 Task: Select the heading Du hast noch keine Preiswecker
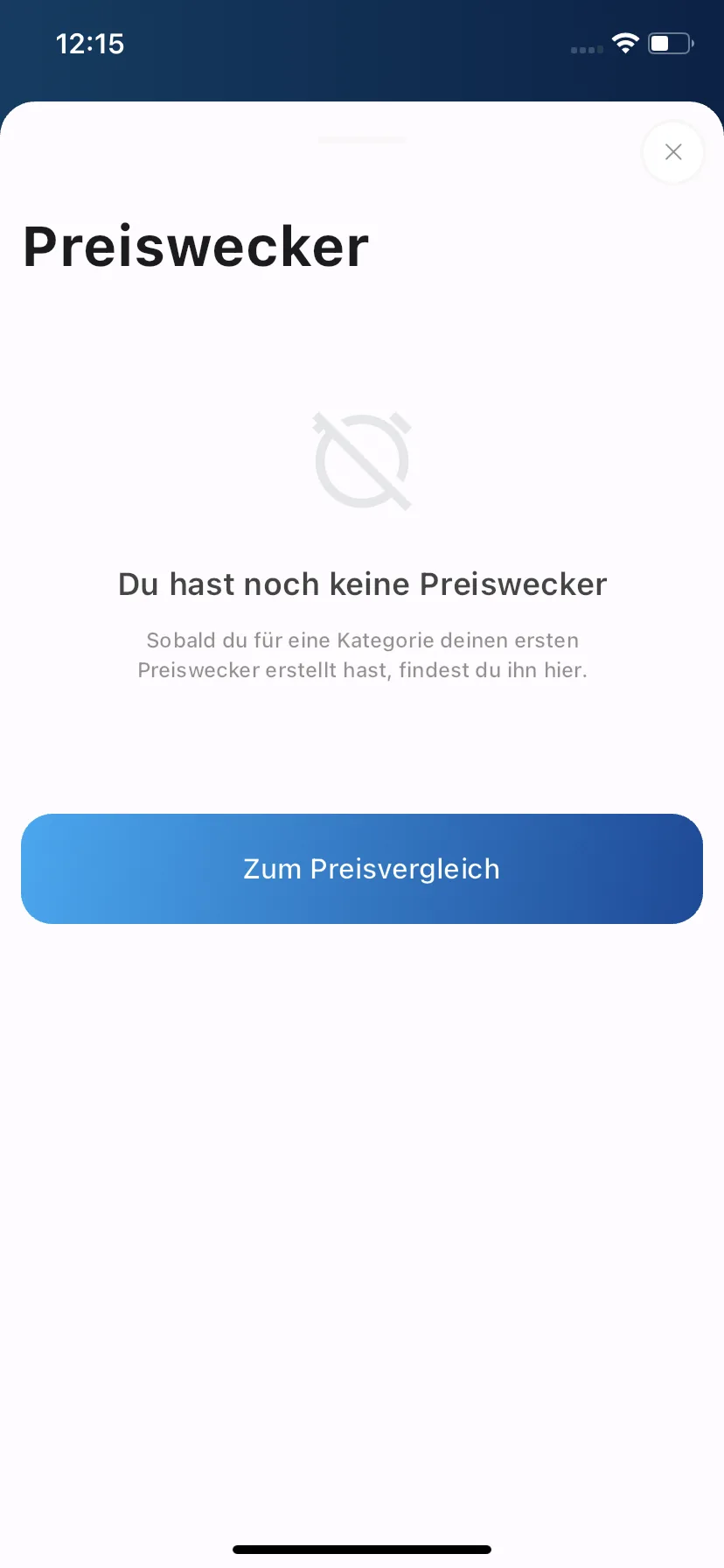click(x=362, y=584)
